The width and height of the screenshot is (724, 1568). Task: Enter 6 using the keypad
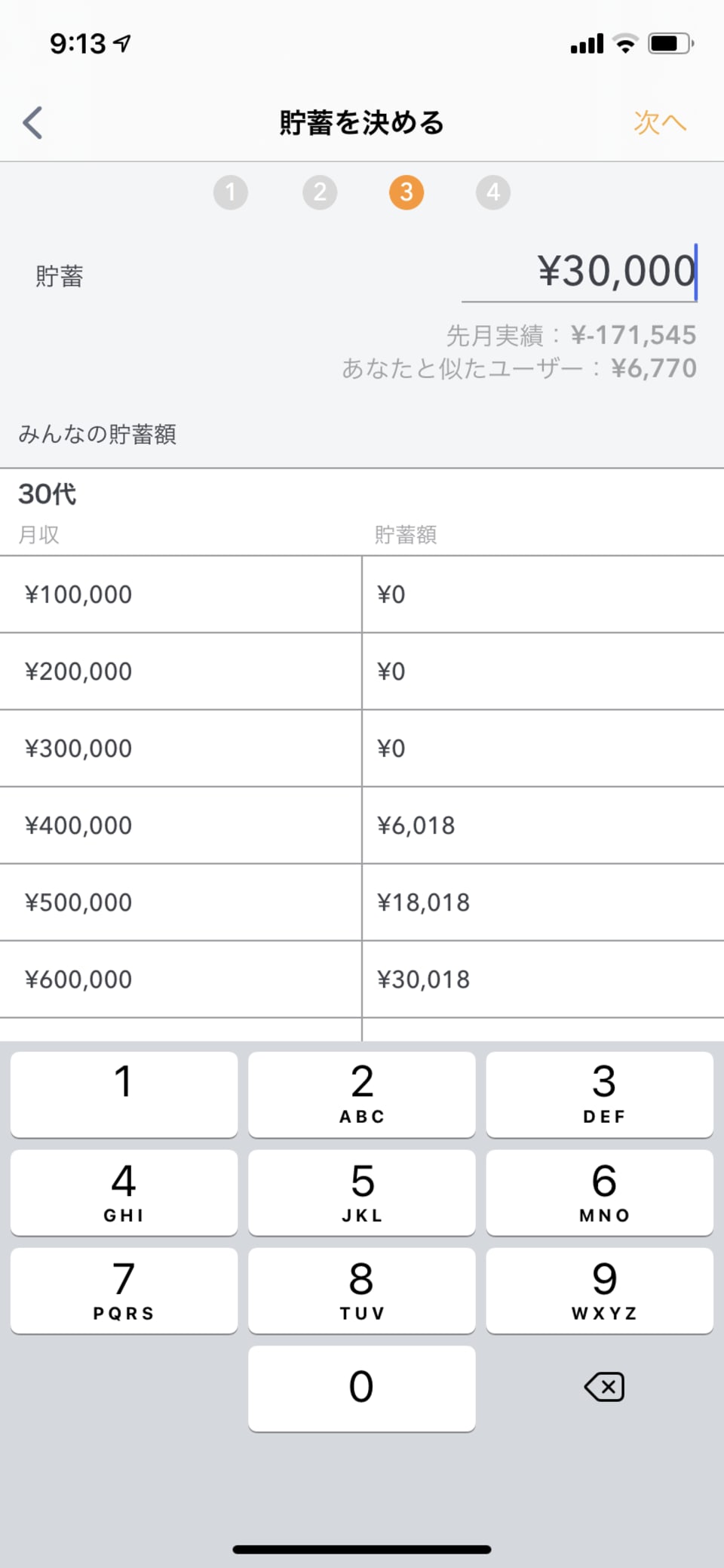coord(600,1191)
